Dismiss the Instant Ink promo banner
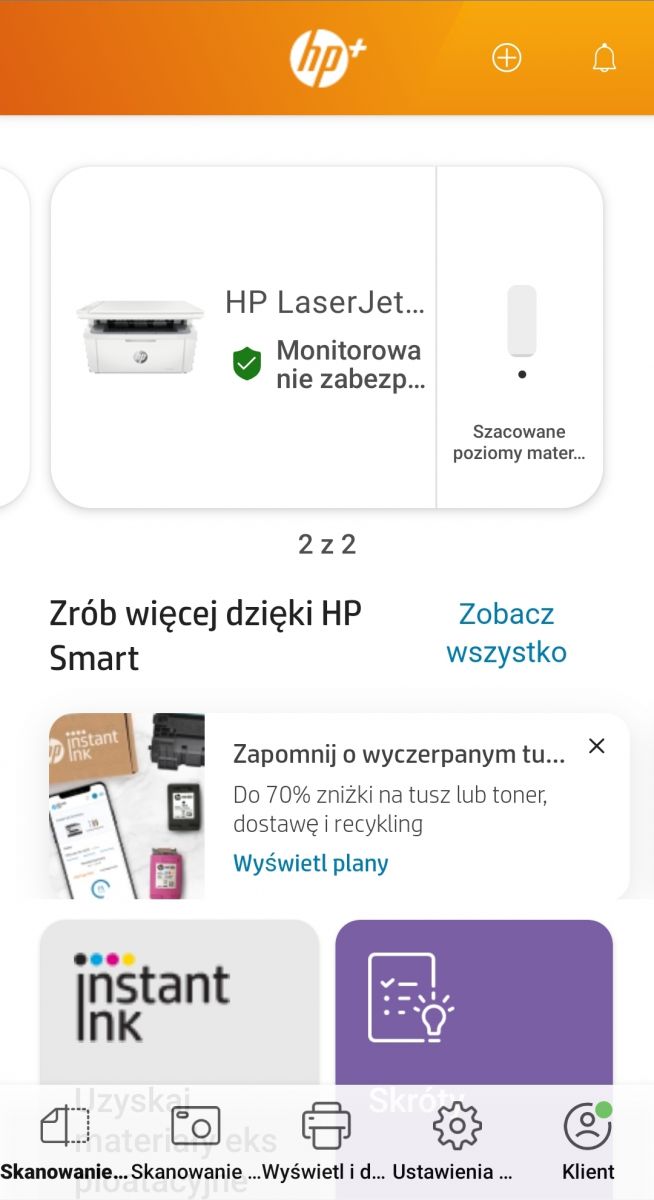The width and height of the screenshot is (654, 1200). [x=597, y=746]
